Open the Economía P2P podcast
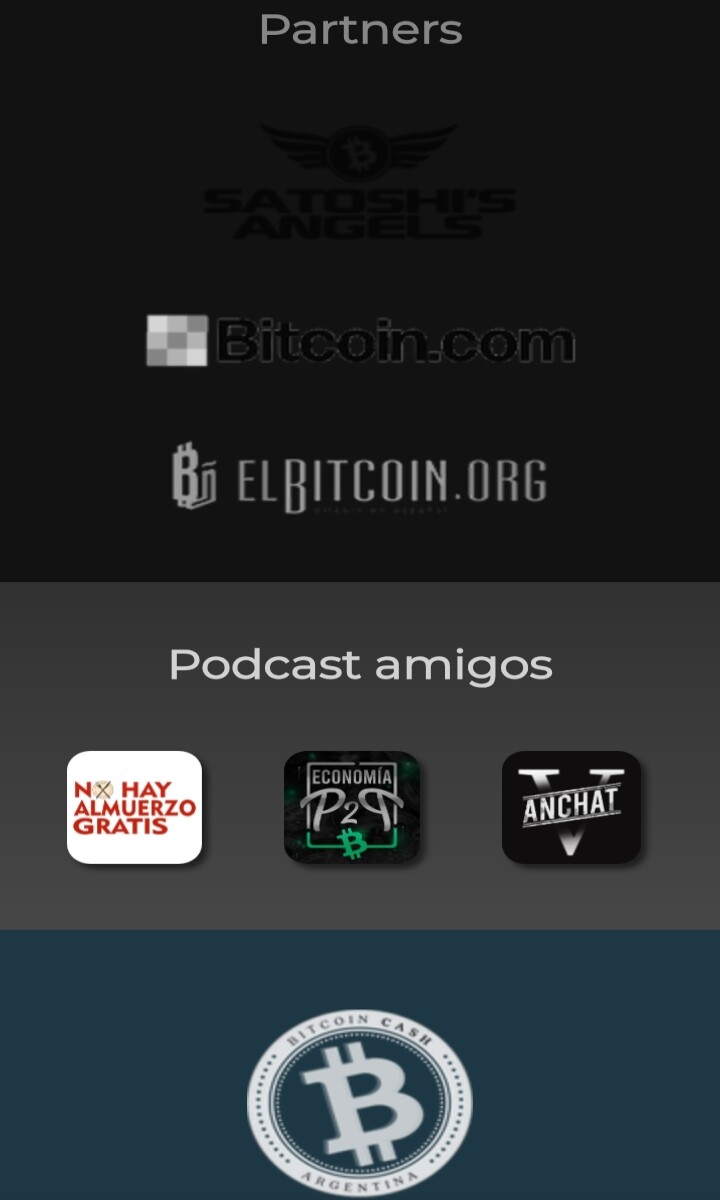720x1200 pixels. [352, 807]
